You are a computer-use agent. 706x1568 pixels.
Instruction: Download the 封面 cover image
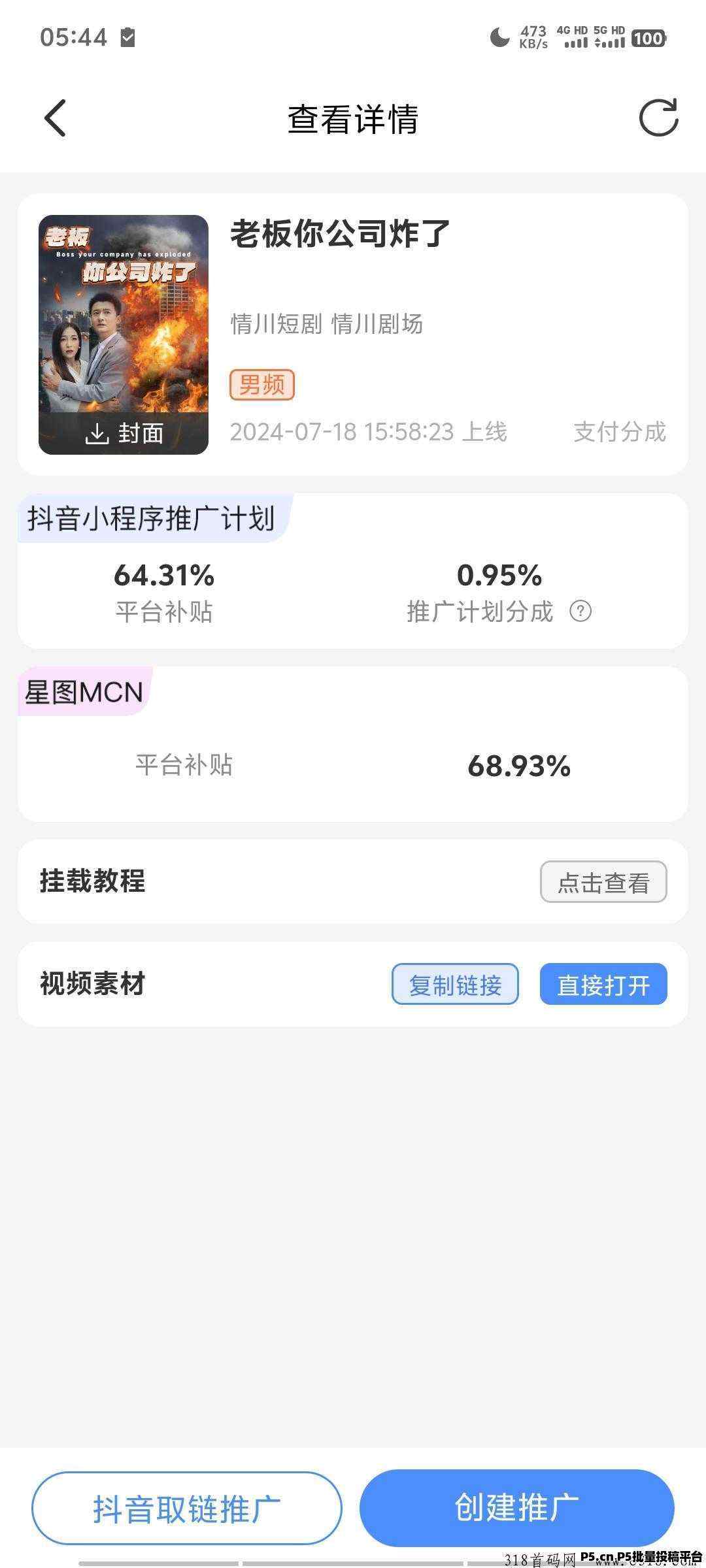124,433
